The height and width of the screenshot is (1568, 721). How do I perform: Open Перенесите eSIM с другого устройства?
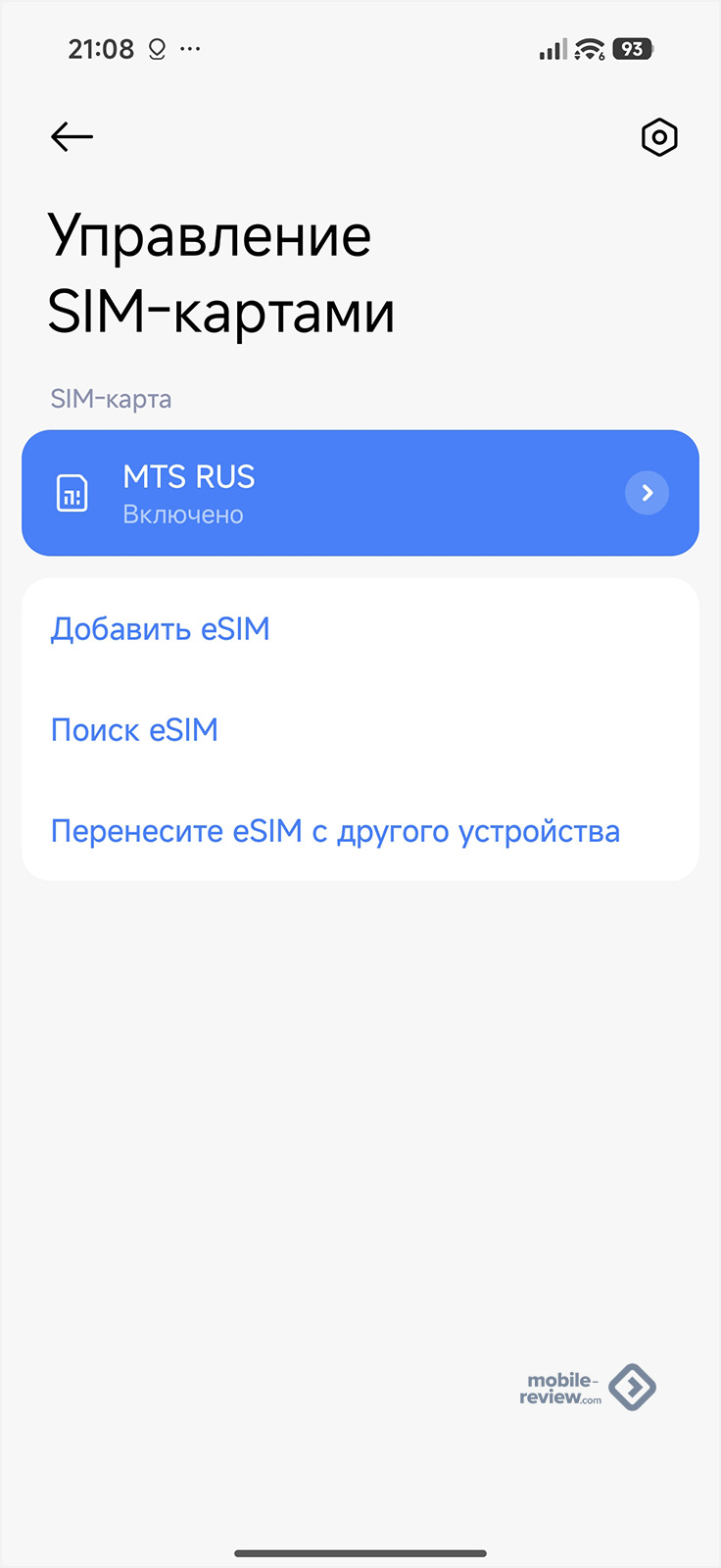point(335,832)
